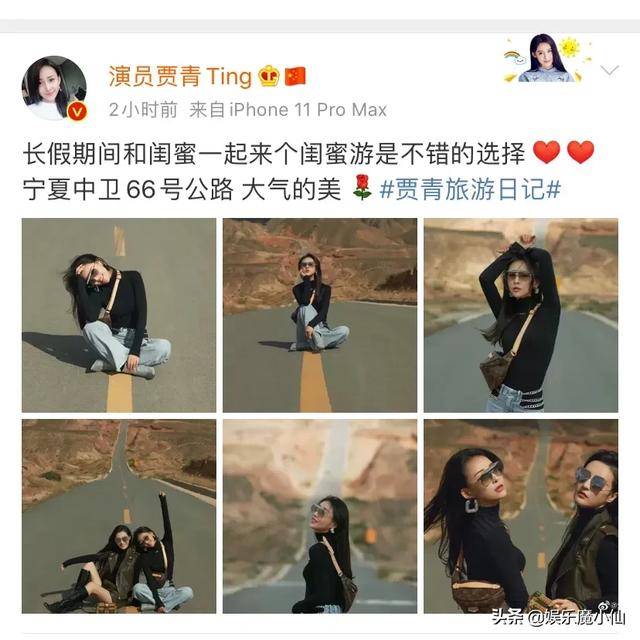Open the fifth photo with blurred road
The height and width of the screenshot is (640, 640).
(x=320, y=516)
